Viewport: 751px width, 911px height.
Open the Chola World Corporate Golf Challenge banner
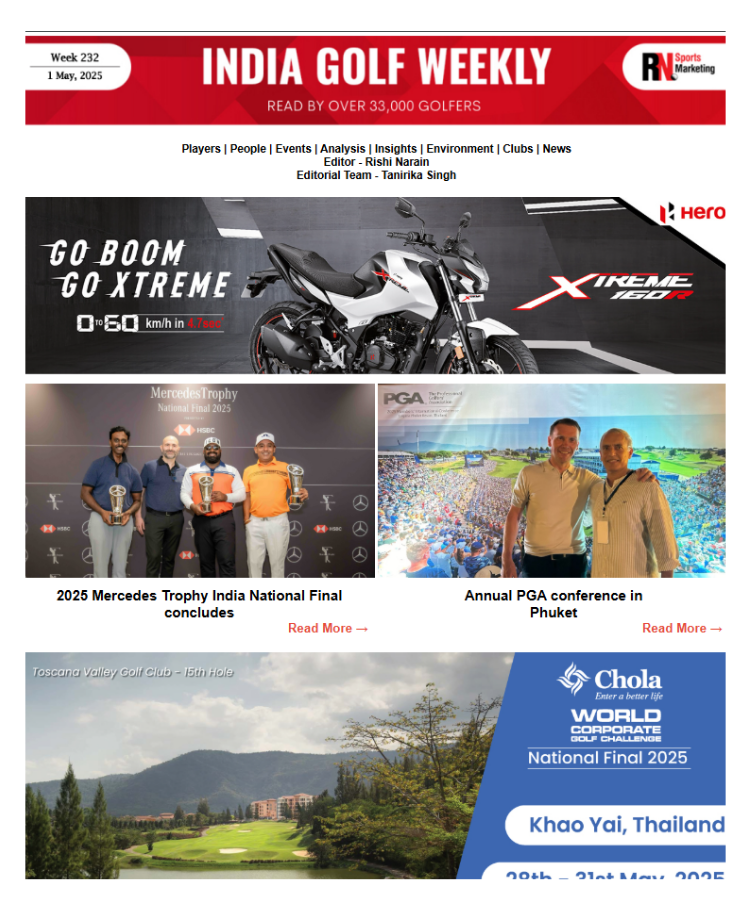(375, 765)
